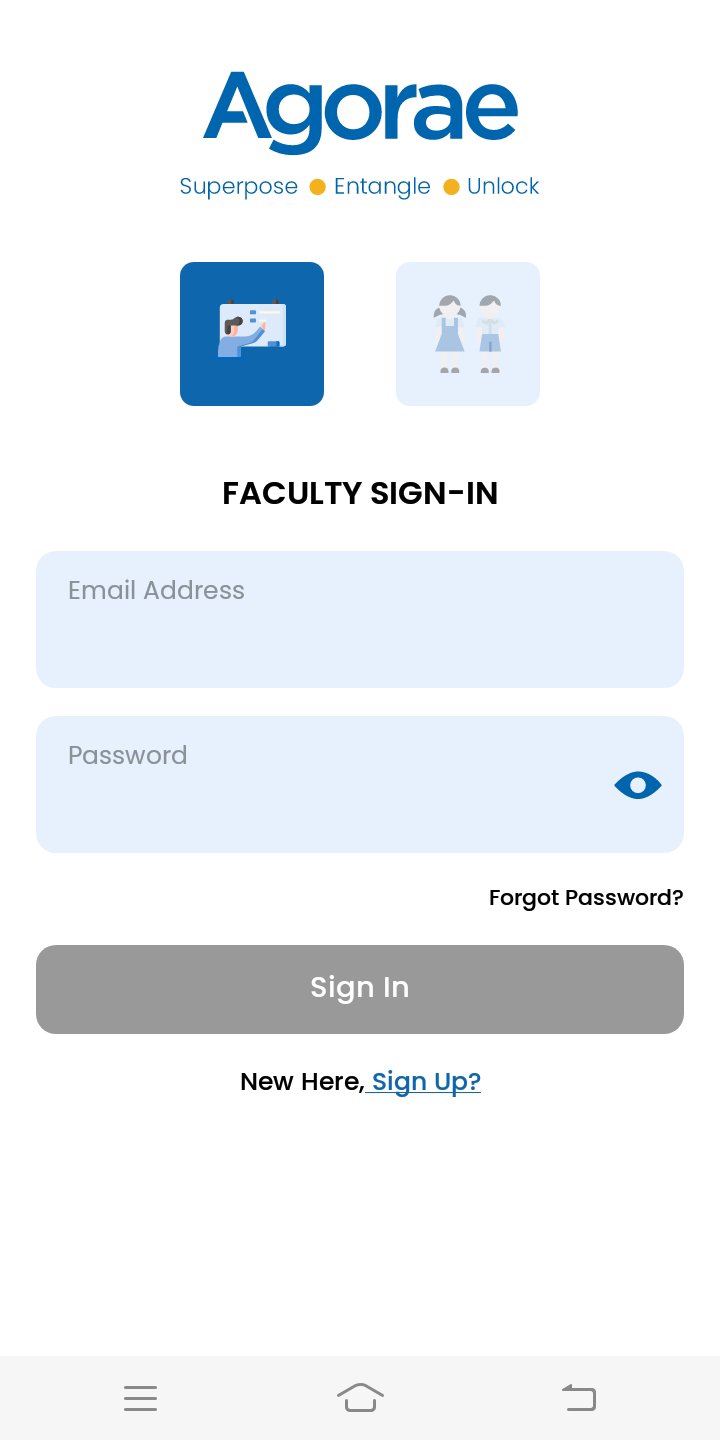Tap the Password input field
The image size is (720, 1440).
(320, 784)
